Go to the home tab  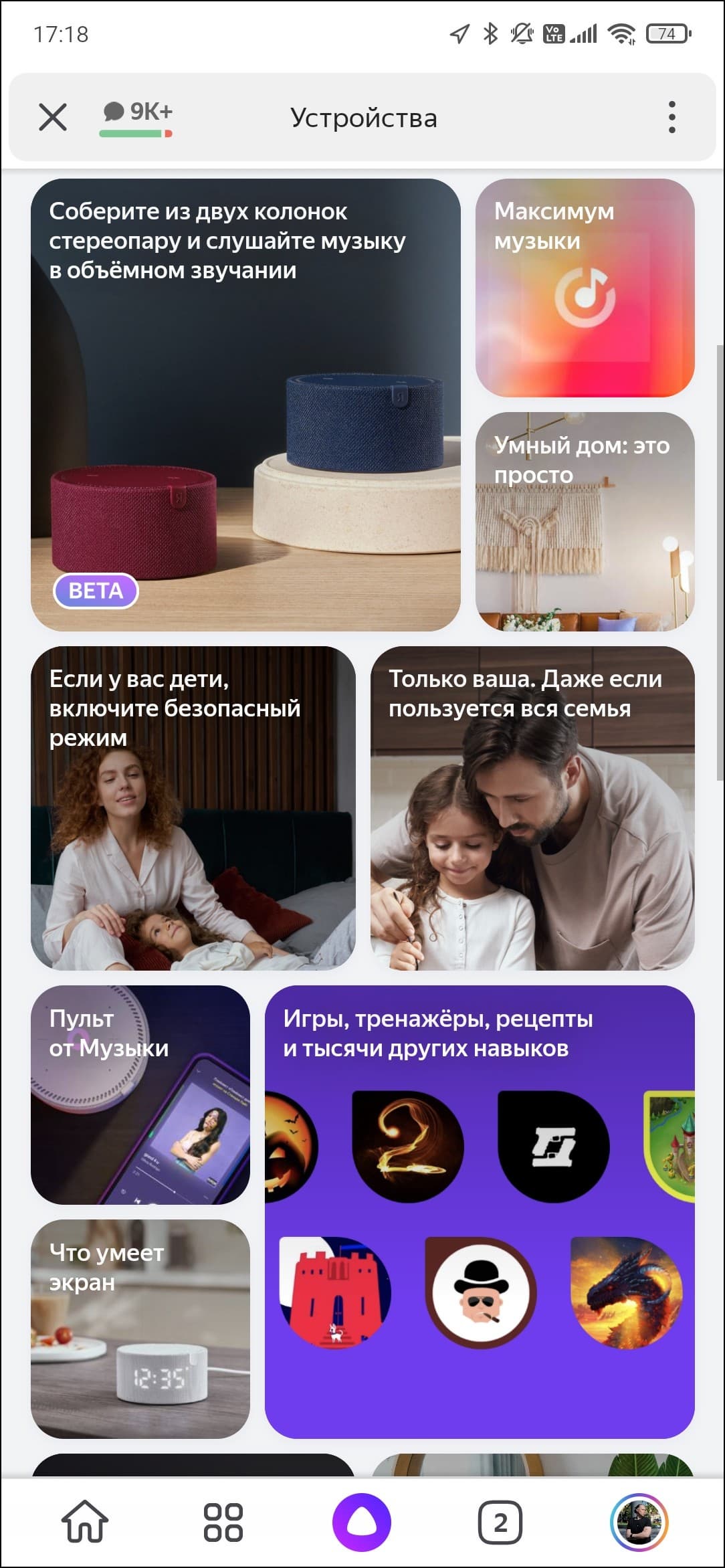[85, 1522]
